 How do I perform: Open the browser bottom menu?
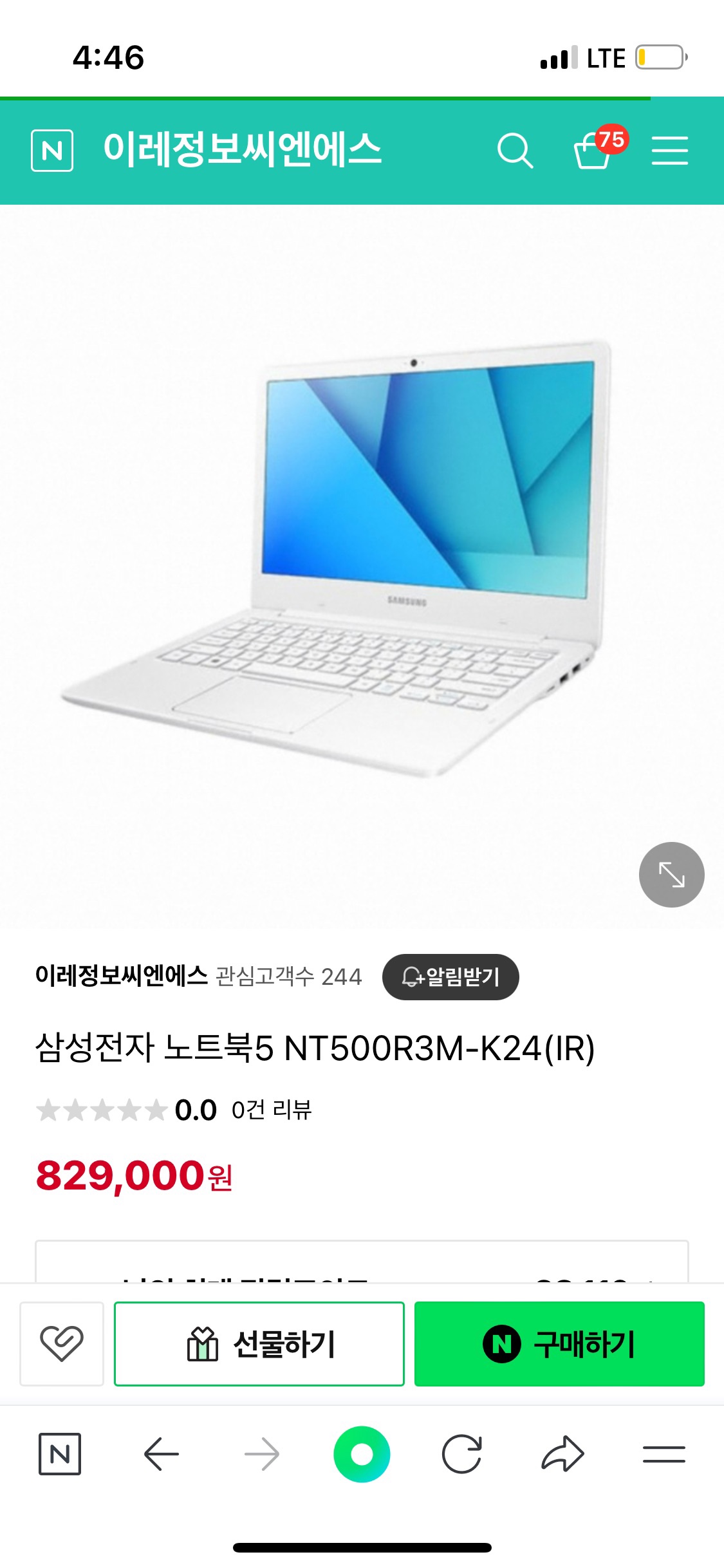click(x=664, y=1453)
